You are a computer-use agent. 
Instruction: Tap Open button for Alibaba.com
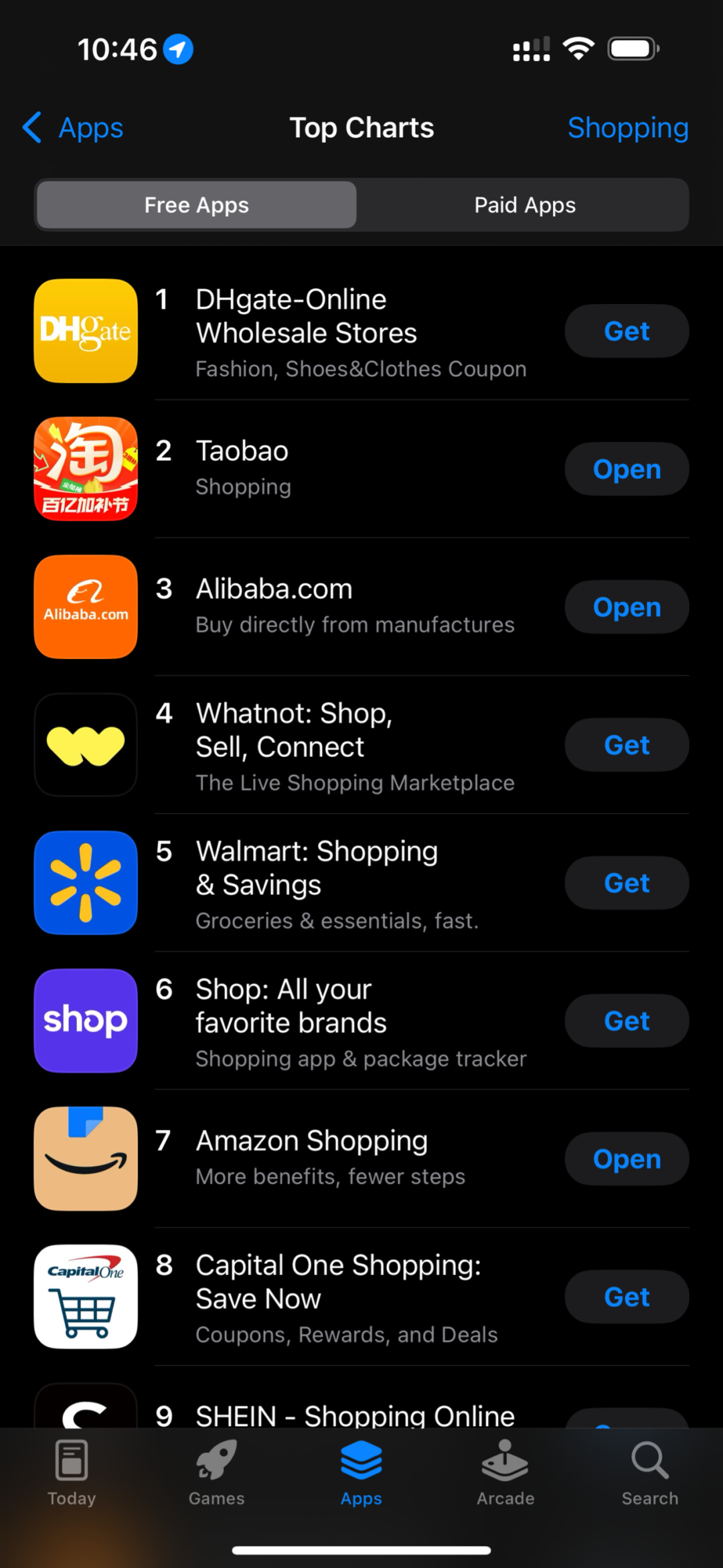point(627,607)
